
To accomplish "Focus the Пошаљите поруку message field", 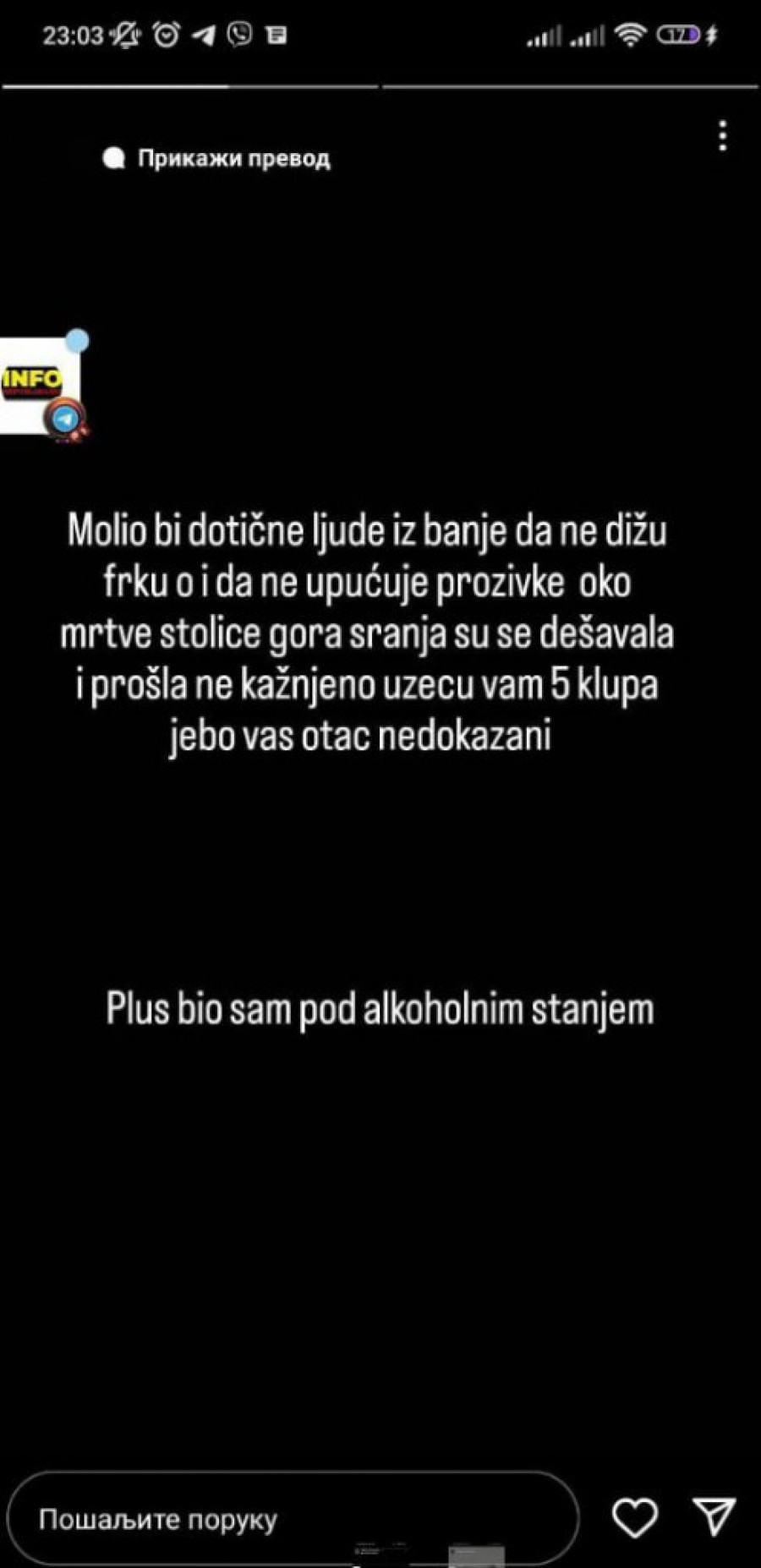I will (292, 1519).
